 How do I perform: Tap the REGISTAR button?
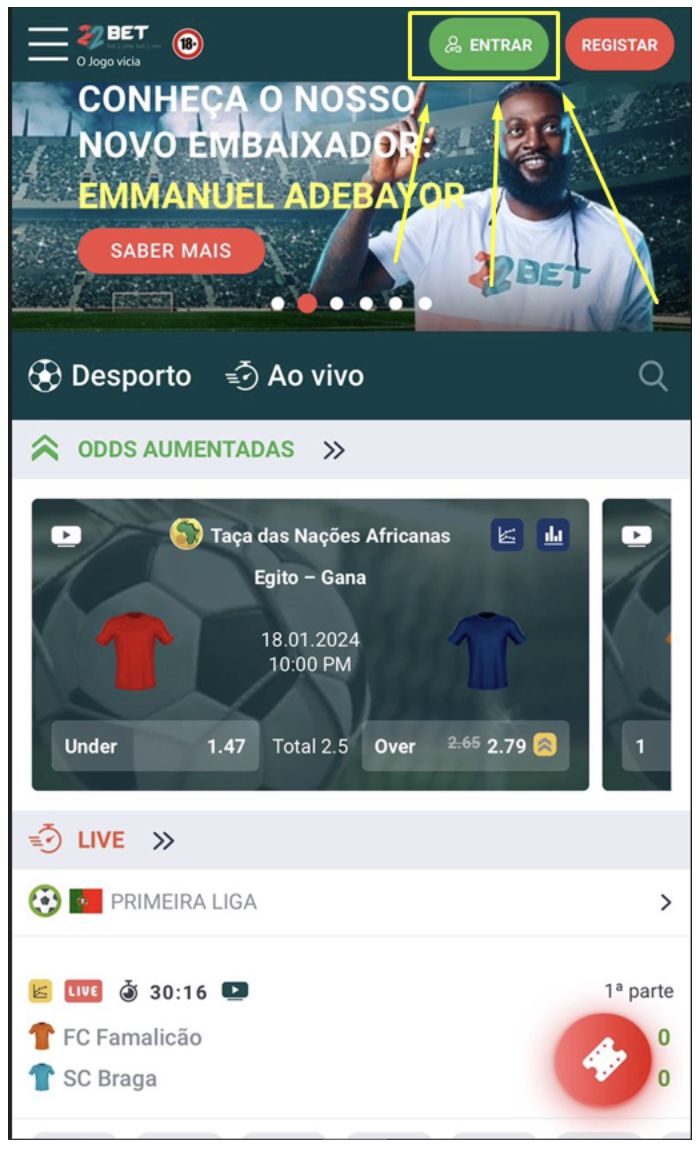(619, 45)
